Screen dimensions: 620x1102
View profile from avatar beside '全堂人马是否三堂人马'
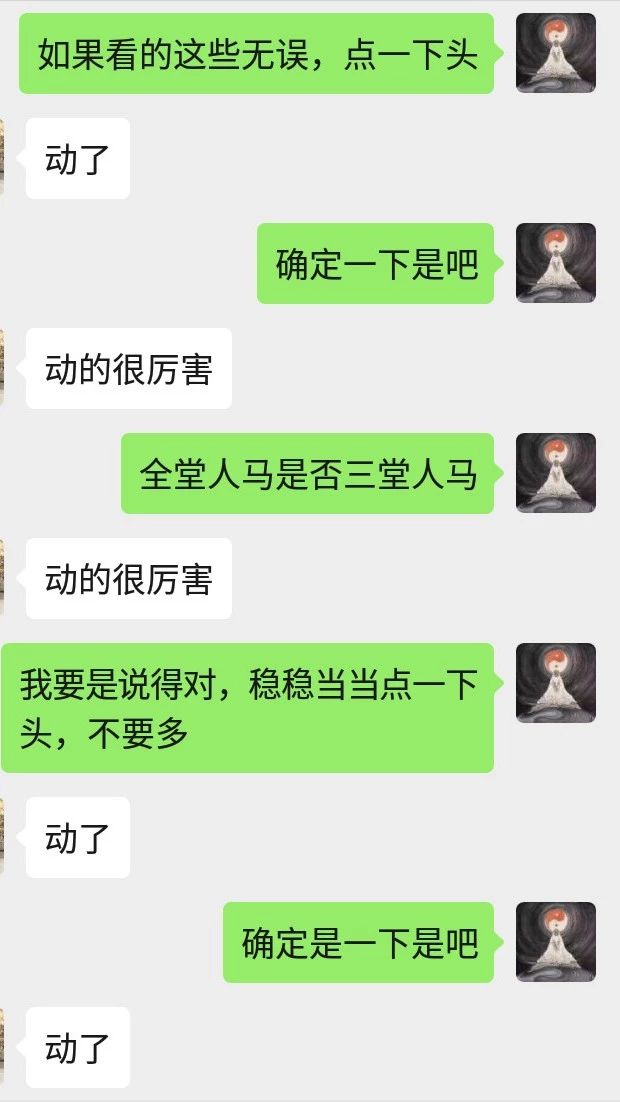[555, 473]
